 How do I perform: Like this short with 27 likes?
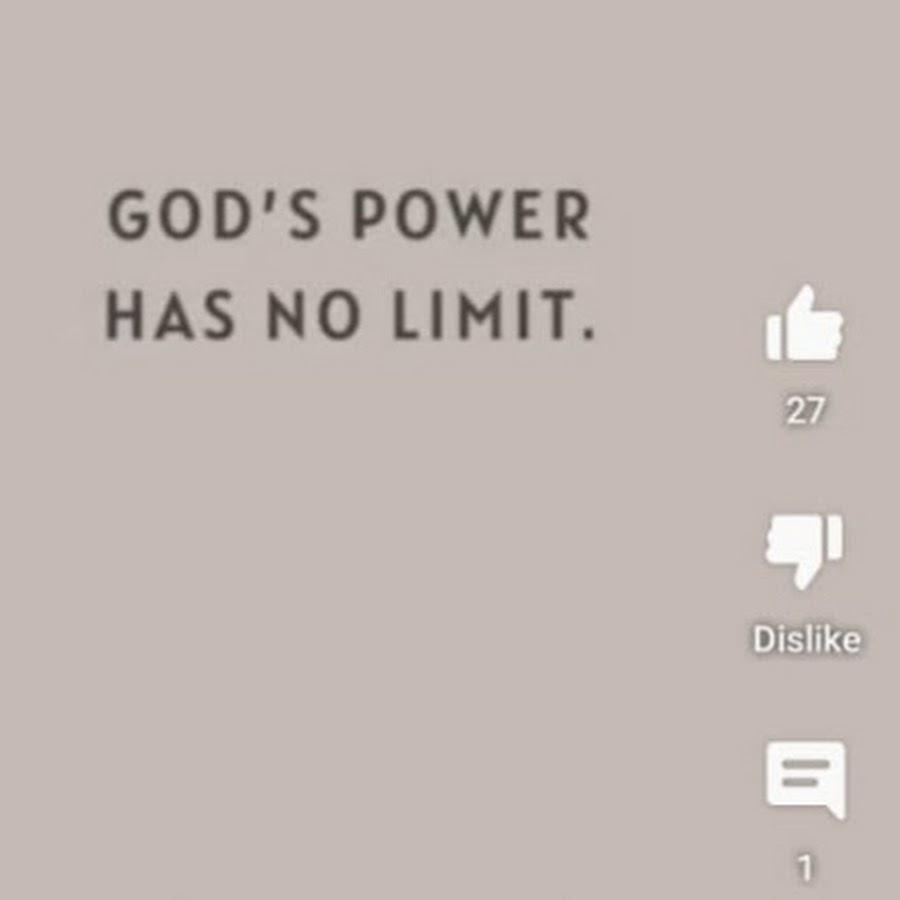(804, 324)
